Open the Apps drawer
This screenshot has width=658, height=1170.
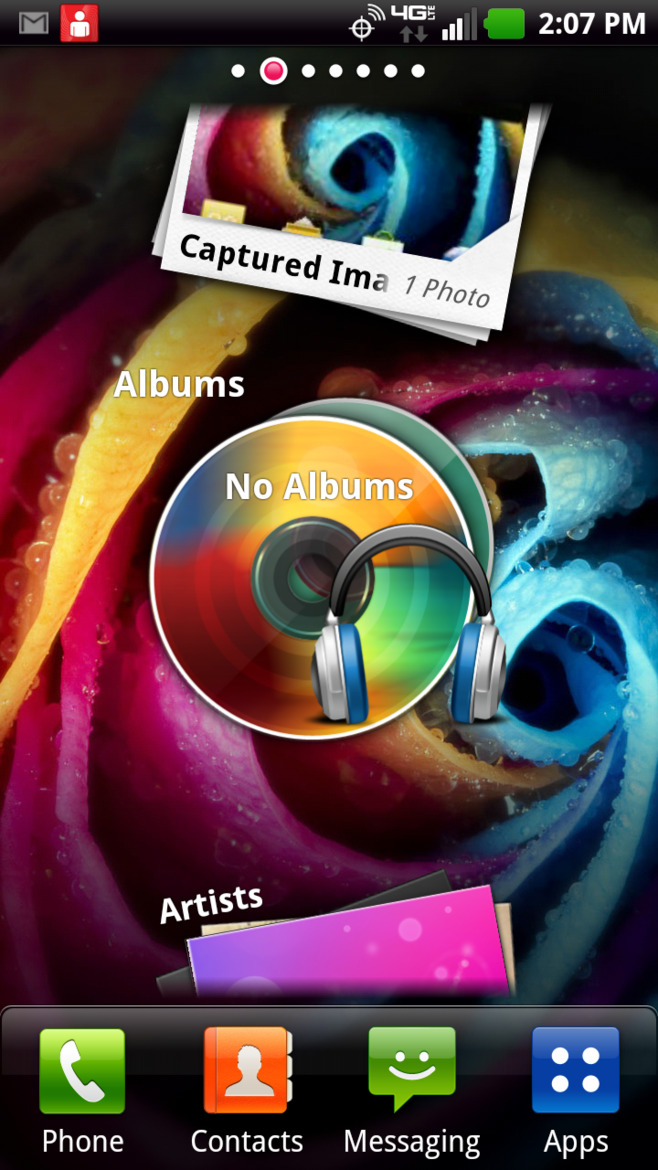[x=575, y=1089]
